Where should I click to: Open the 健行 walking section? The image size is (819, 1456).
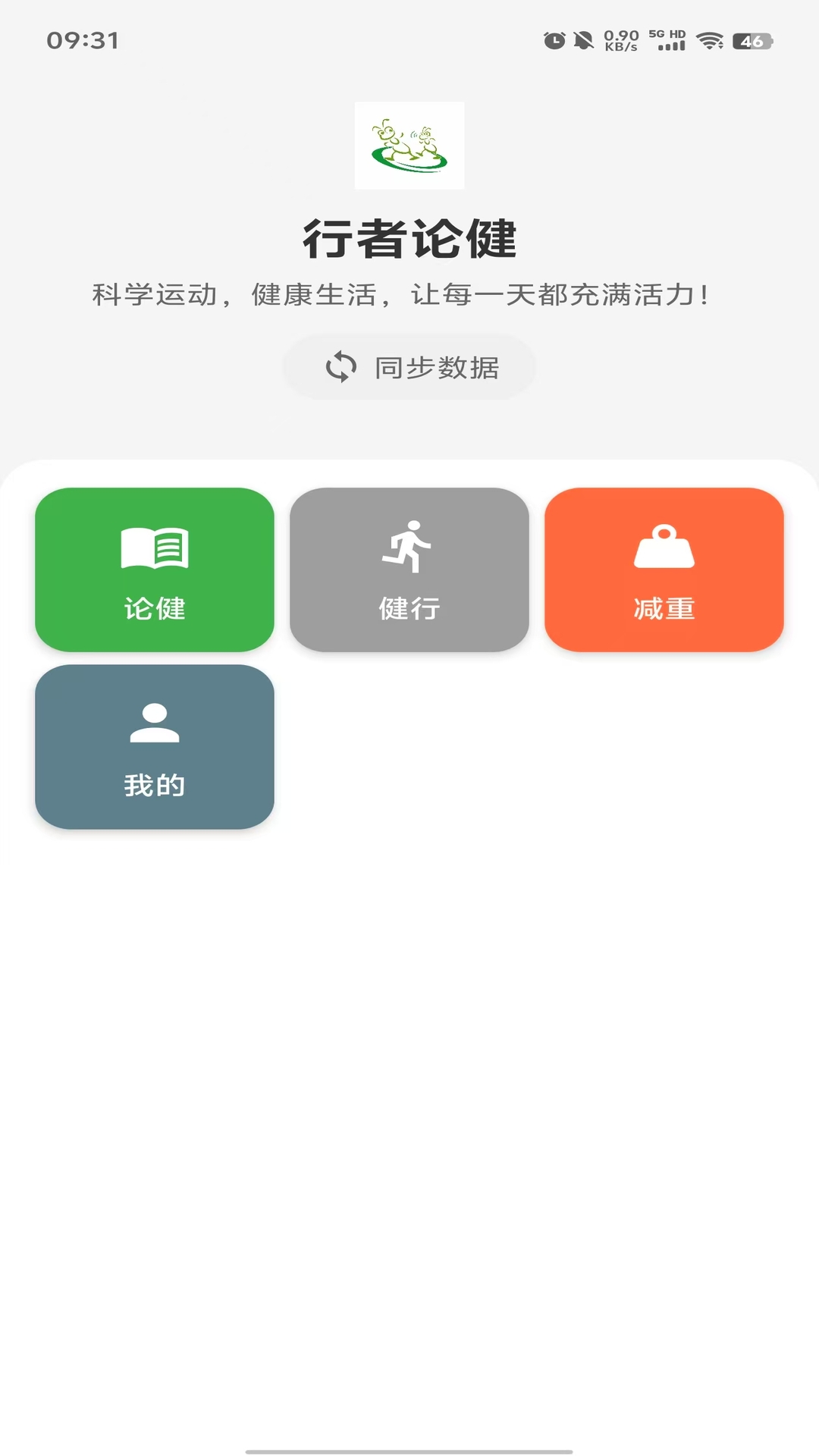409,570
